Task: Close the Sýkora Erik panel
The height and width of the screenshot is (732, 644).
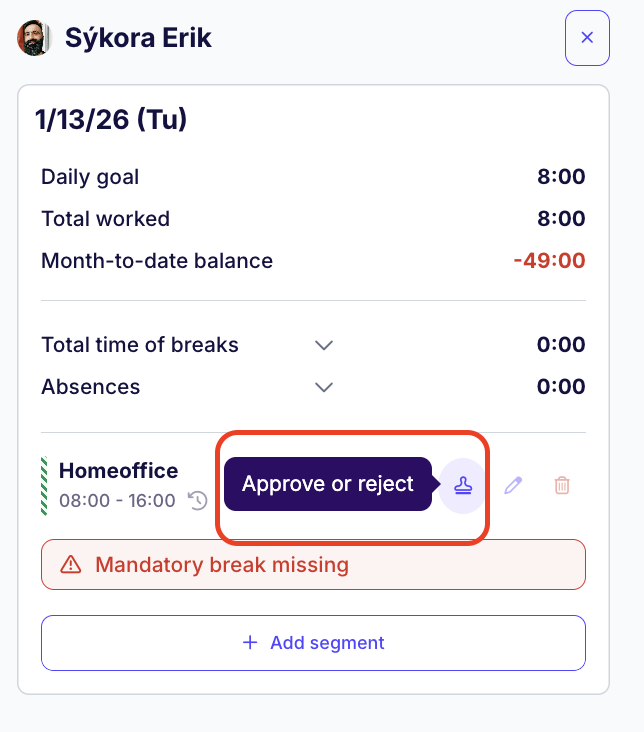Action: tap(587, 38)
